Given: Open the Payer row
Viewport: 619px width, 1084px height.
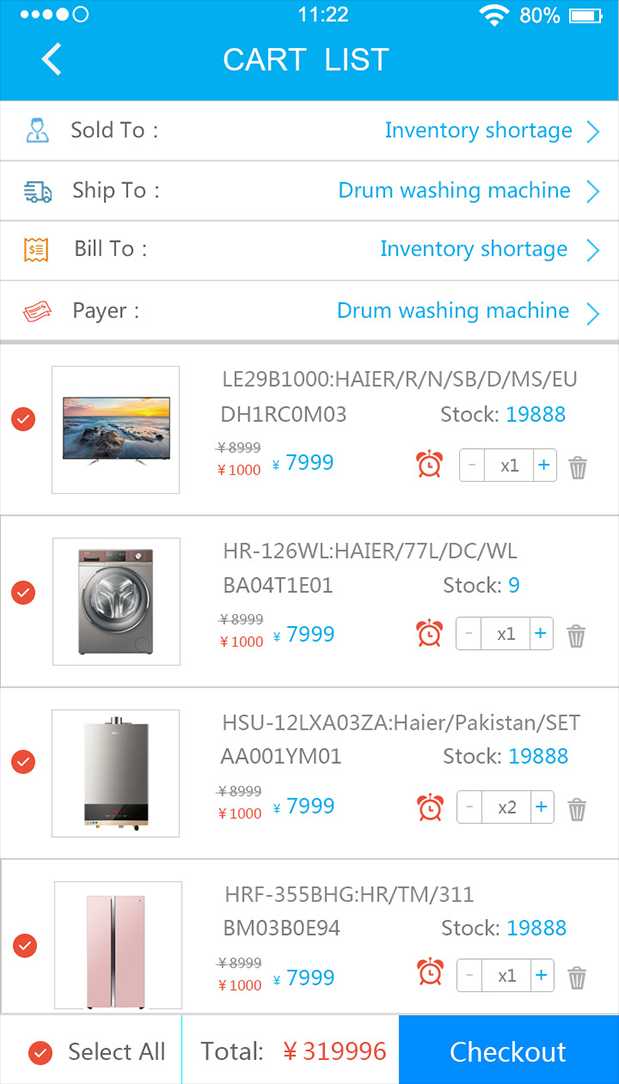Looking at the screenshot, I should click(309, 311).
